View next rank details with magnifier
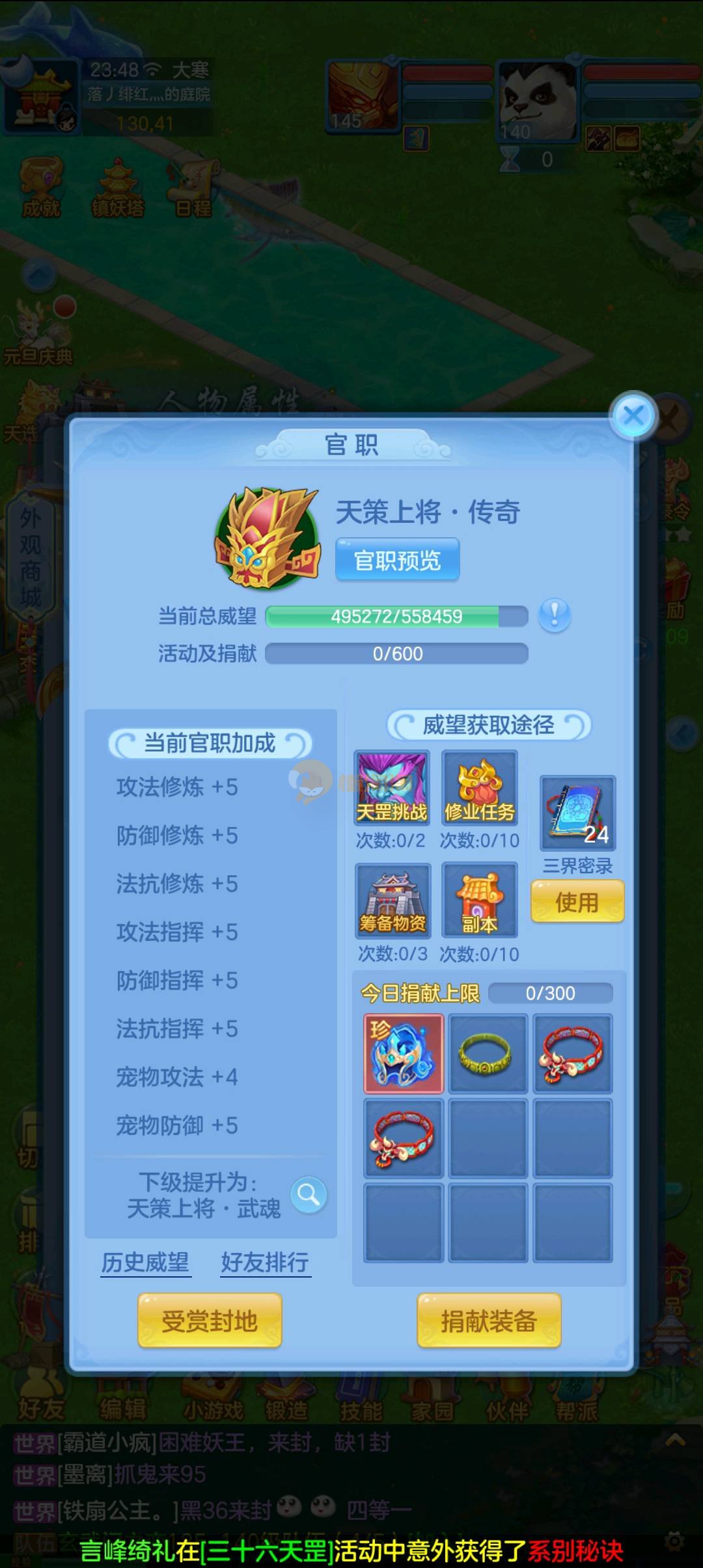 click(309, 1194)
